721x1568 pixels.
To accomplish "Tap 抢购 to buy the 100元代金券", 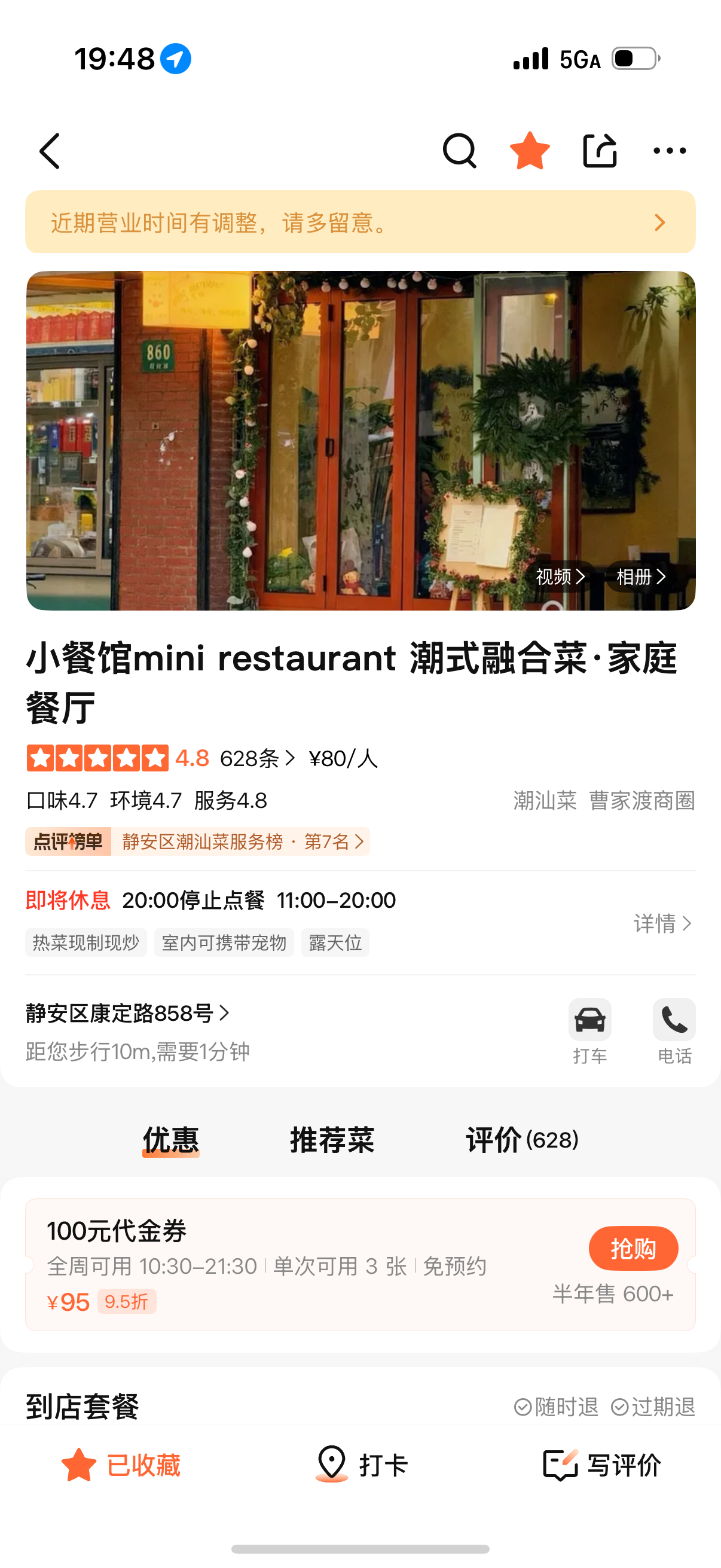I will click(x=633, y=1249).
